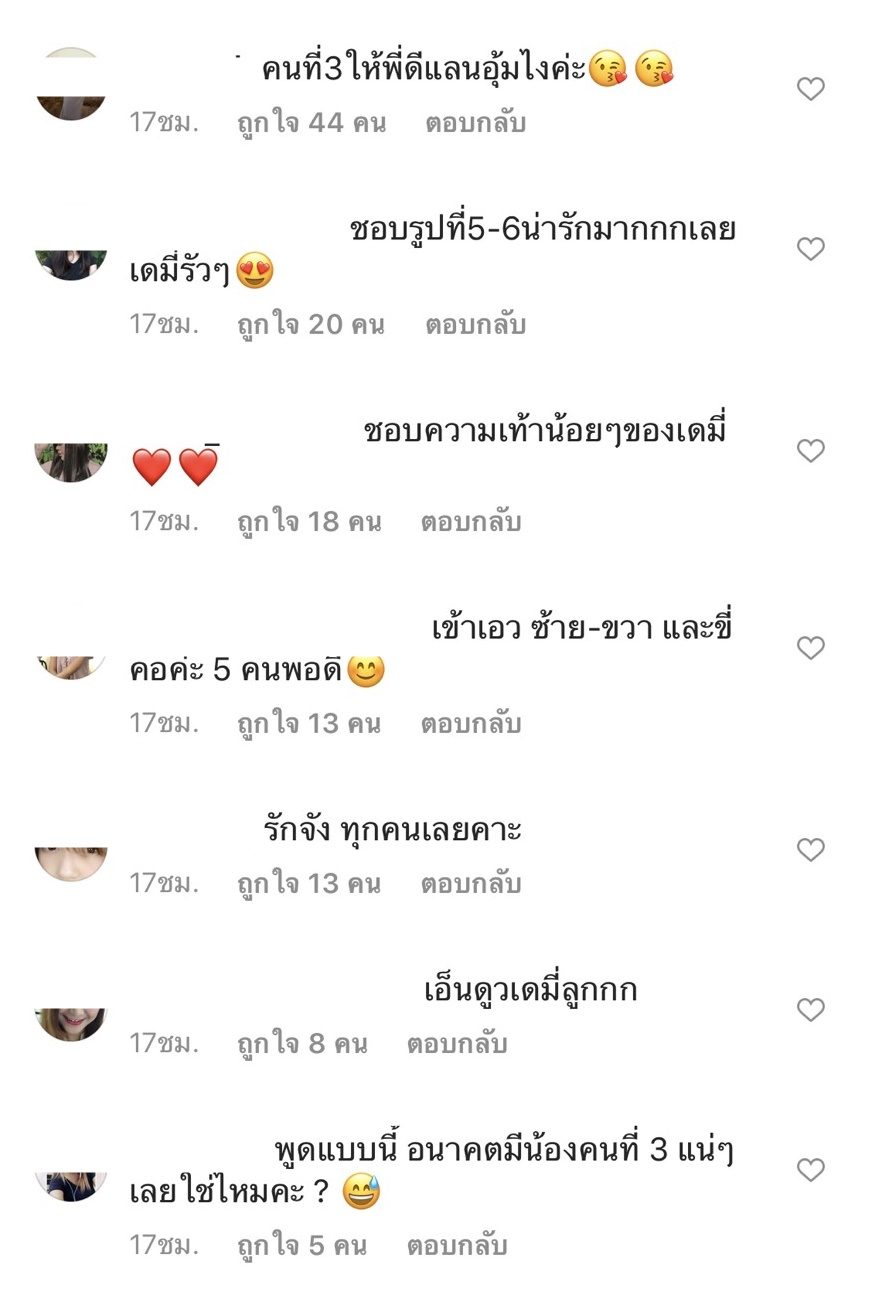Like the comment รักจัง ทุกคนเลยคาะ
The width and height of the screenshot is (876, 1302).
(x=810, y=850)
